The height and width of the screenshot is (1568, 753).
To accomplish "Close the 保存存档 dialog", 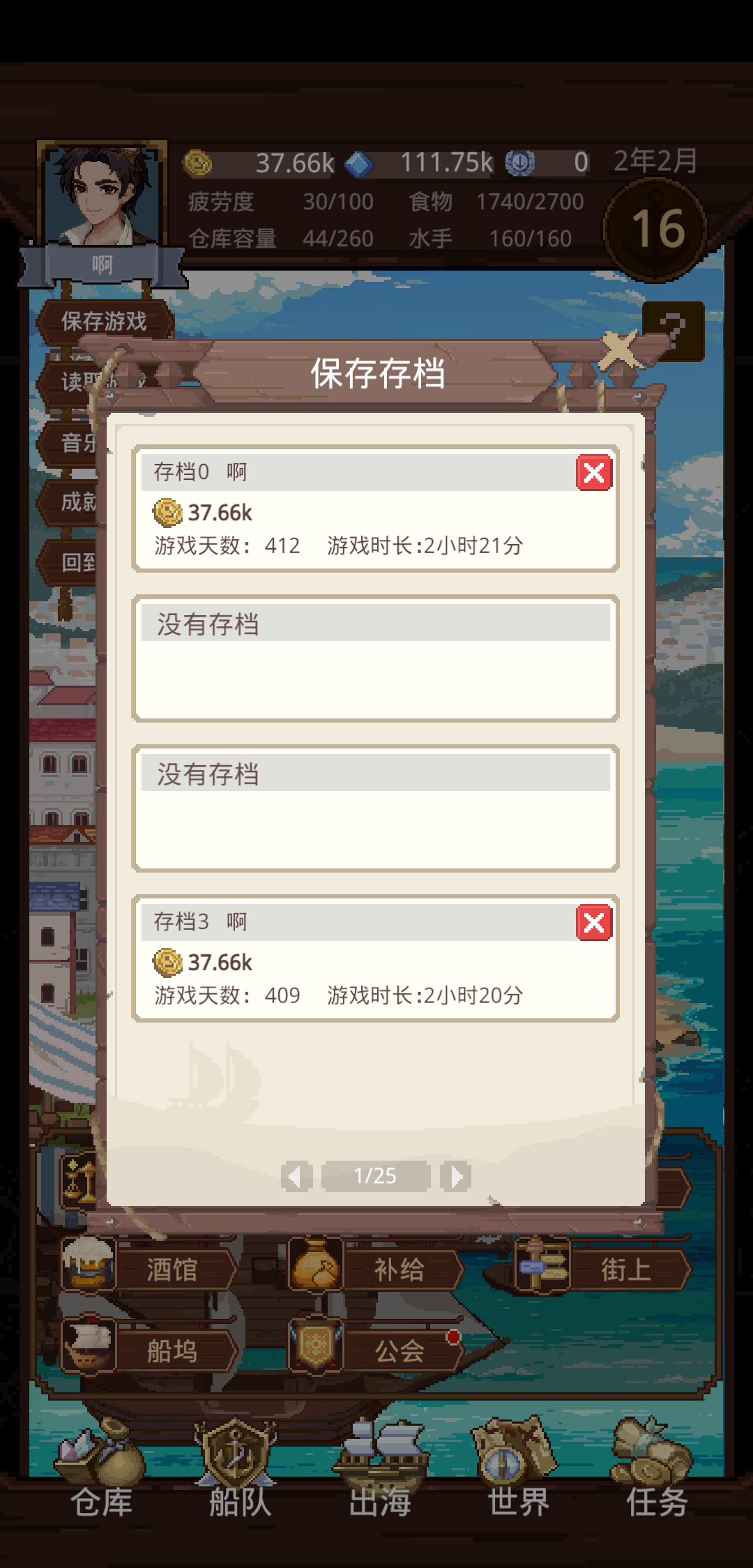I will tap(618, 351).
